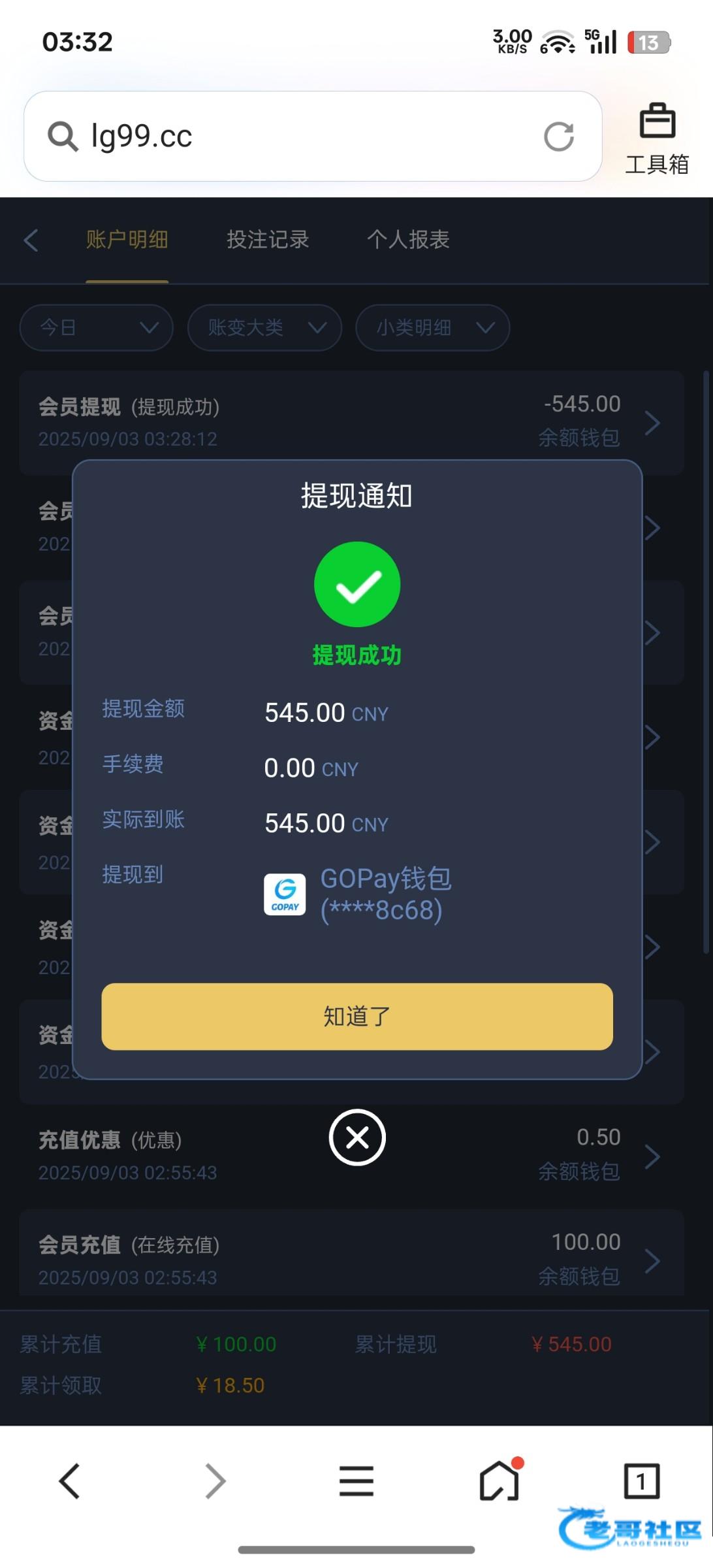Open the browser menu button

(356, 1480)
